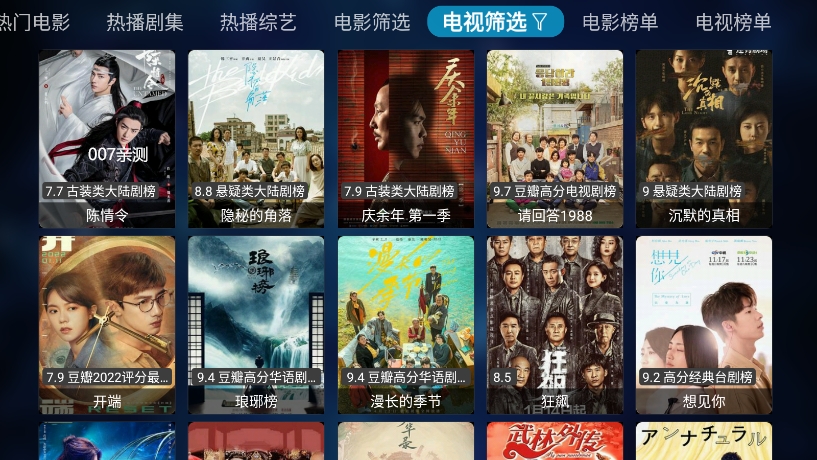Image resolution: width=817 pixels, height=460 pixels.
Task: Open 请回答1988 details
Action: [555, 138]
